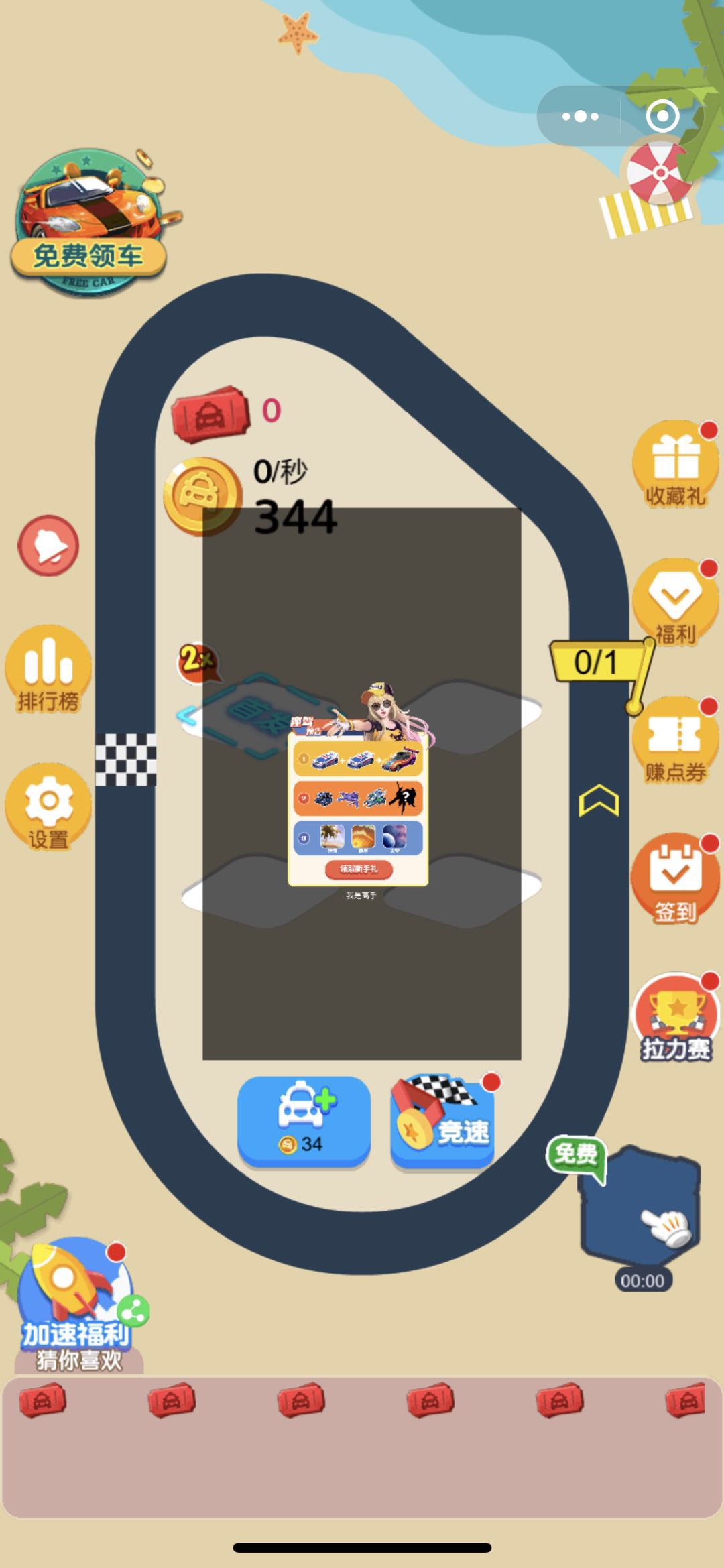724x1568 pixels.
Task: Buy a car for 34 coins
Action: point(304,1121)
